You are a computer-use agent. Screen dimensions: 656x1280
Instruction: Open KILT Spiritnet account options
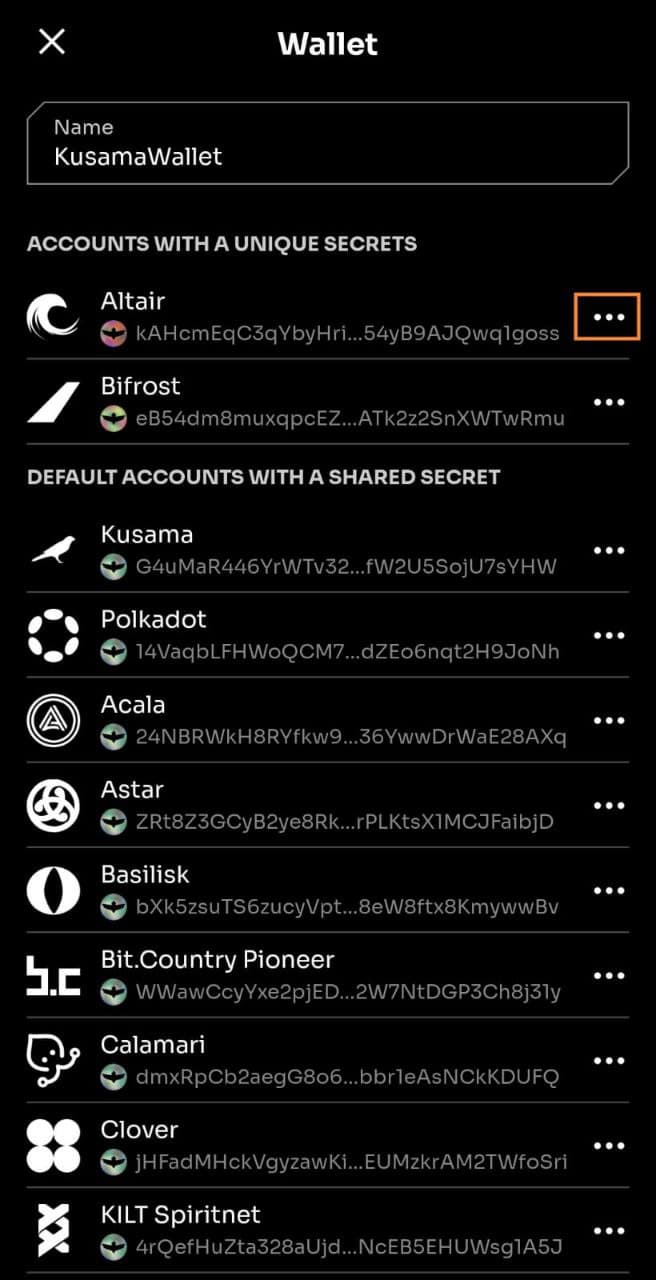pyautogui.click(x=608, y=1231)
